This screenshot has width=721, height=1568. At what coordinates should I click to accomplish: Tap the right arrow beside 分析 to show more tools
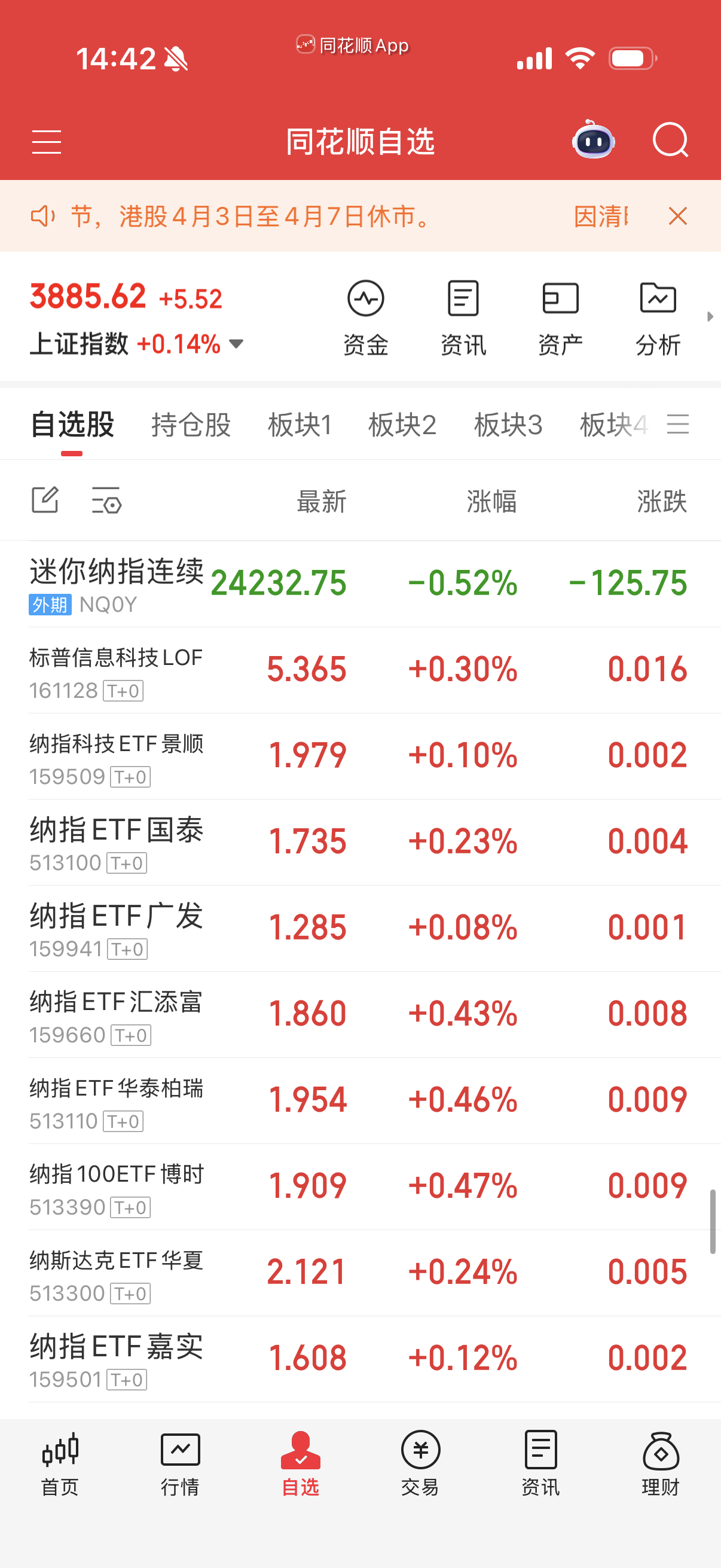711,316
